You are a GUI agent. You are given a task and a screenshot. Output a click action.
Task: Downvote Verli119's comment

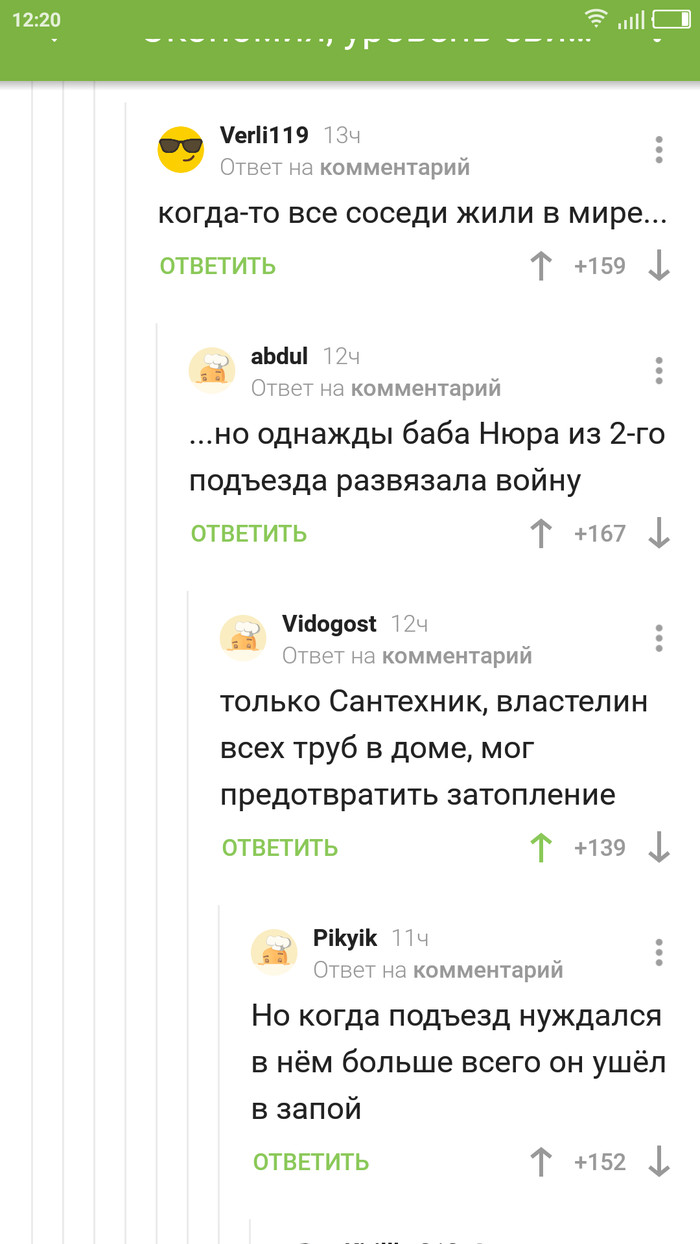click(x=658, y=266)
